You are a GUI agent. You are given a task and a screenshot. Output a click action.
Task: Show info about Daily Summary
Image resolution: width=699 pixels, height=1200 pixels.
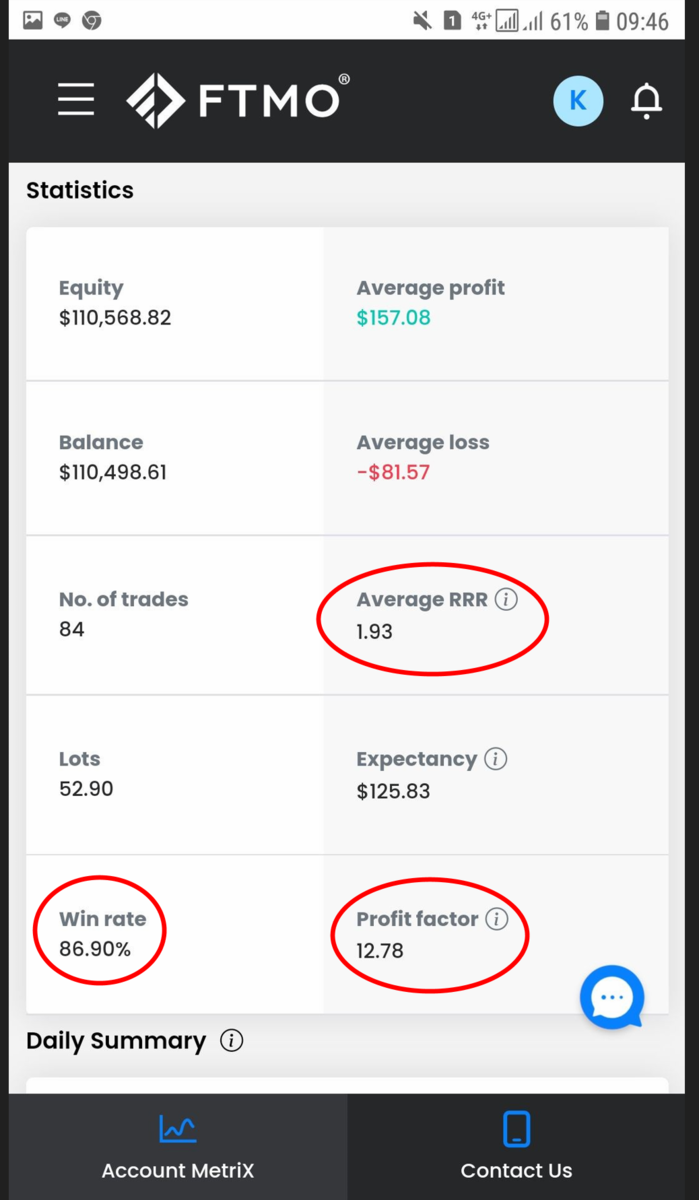click(x=231, y=1041)
